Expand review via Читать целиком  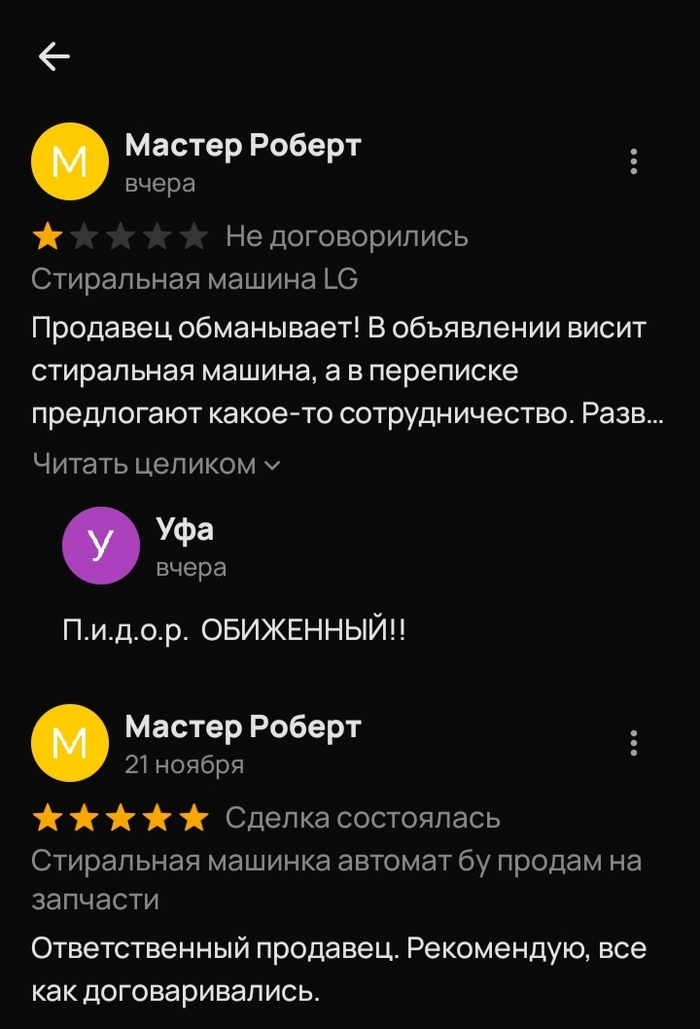click(156, 464)
